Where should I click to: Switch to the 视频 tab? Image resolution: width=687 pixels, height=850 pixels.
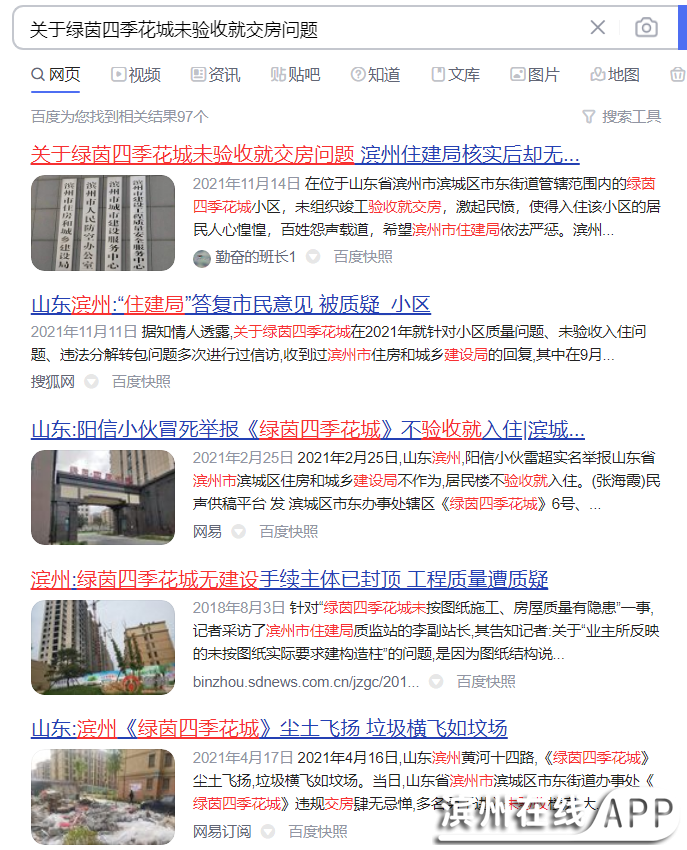(x=136, y=75)
